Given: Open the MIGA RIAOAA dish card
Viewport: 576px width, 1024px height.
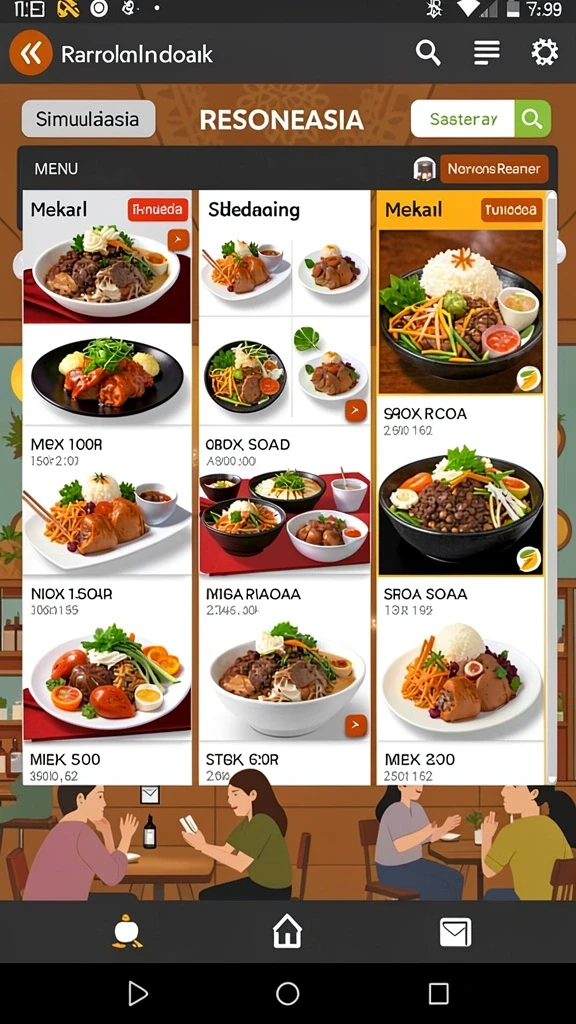Looking at the screenshot, I should [284, 545].
